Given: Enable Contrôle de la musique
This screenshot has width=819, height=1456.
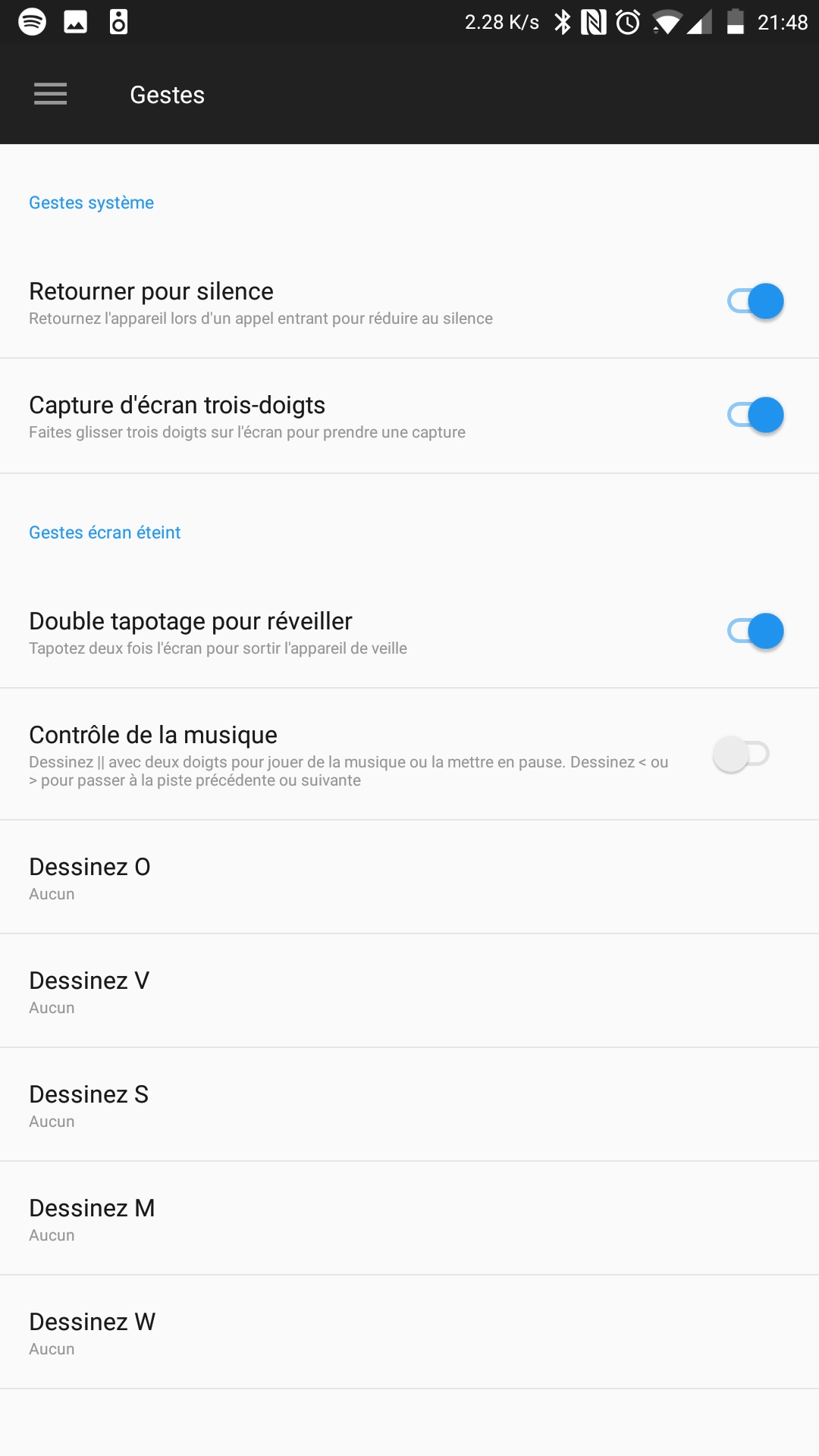Looking at the screenshot, I should coord(741,755).
